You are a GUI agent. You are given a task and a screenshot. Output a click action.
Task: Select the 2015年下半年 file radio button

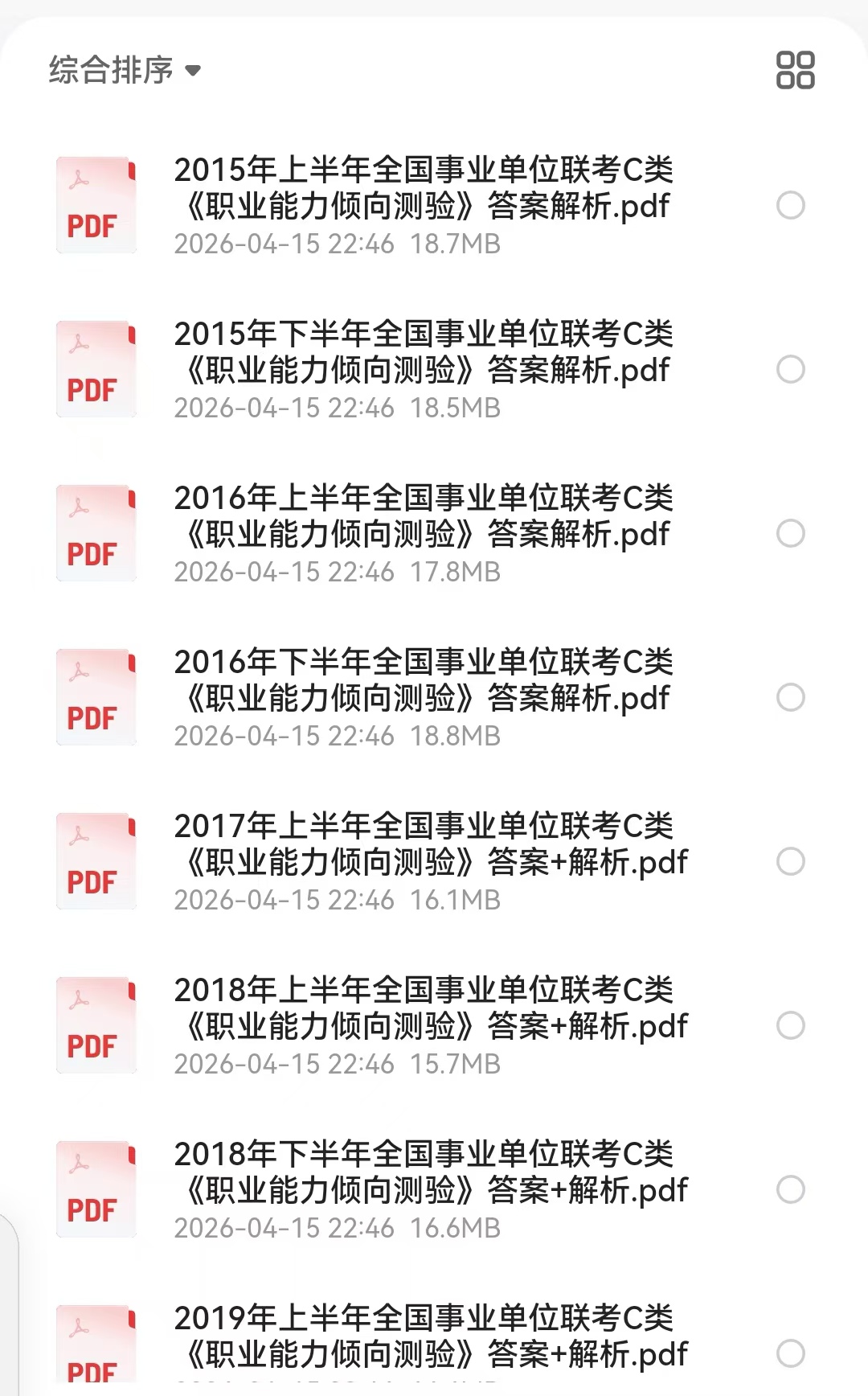point(791,370)
